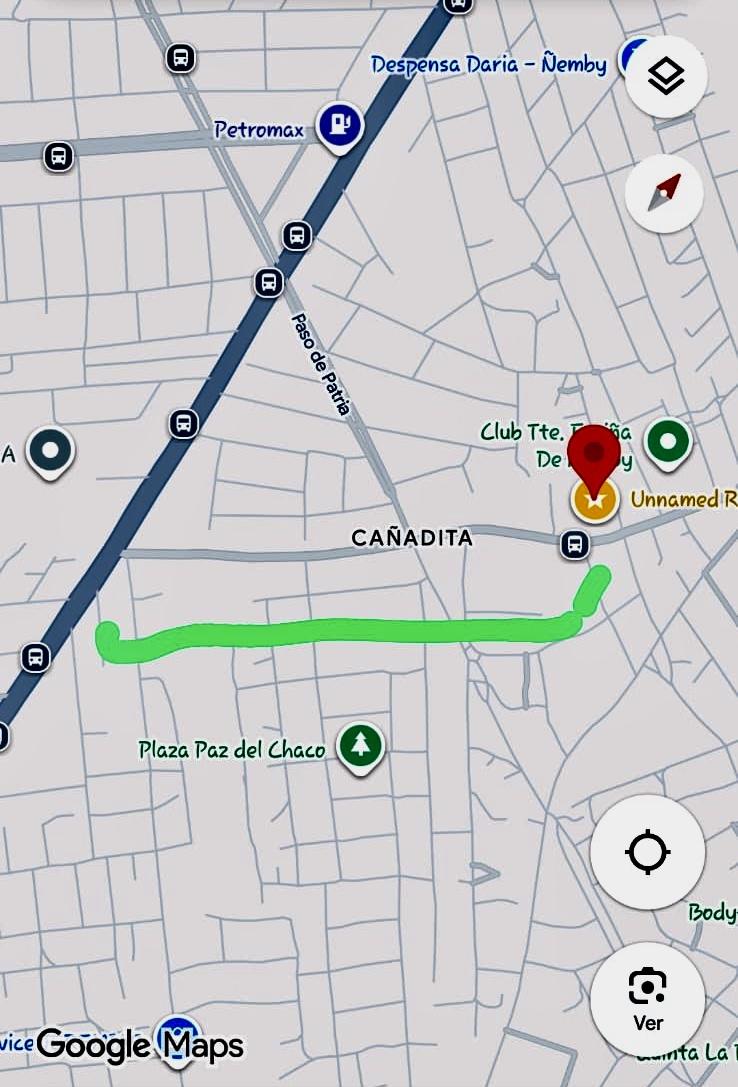This screenshot has width=738, height=1087.
Task: Tap the bus stop beside Cañadita label
Action: coord(573,544)
